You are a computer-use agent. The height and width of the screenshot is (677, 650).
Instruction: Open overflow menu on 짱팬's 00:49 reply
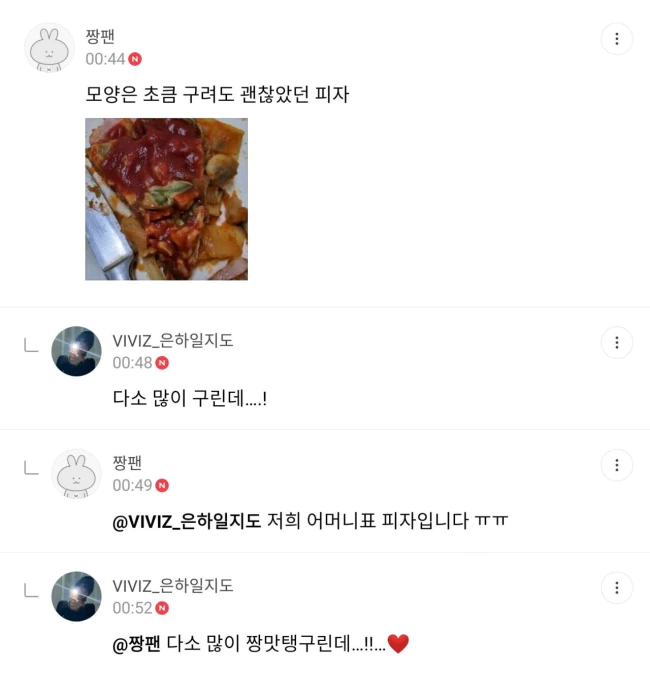click(x=616, y=465)
